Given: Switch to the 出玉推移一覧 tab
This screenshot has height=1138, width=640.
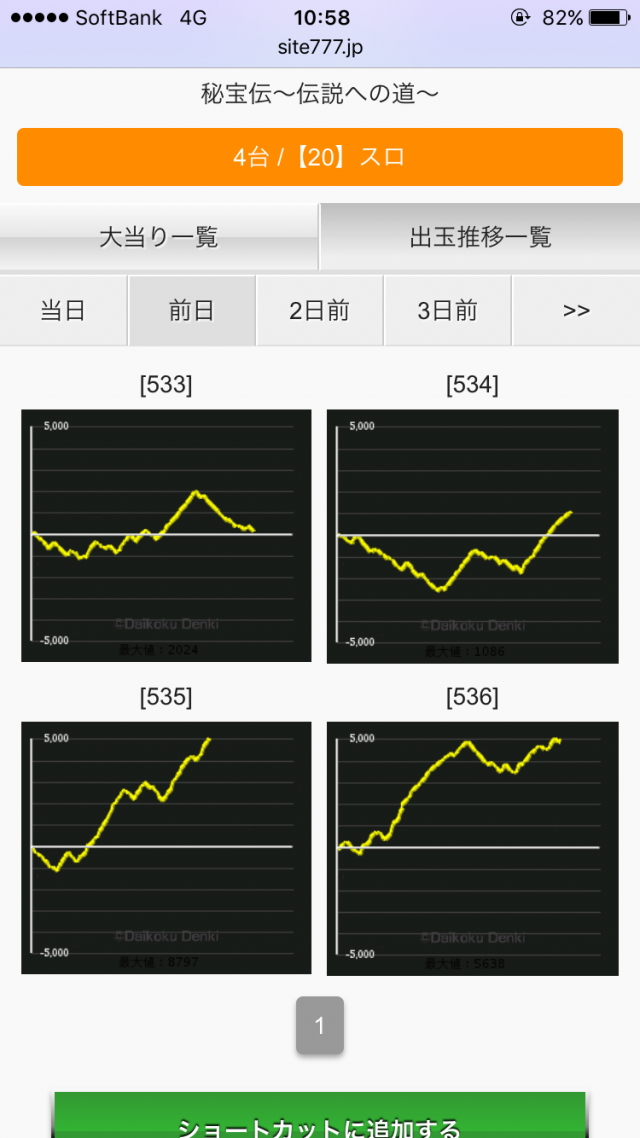Looking at the screenshot, I should 480,238.
